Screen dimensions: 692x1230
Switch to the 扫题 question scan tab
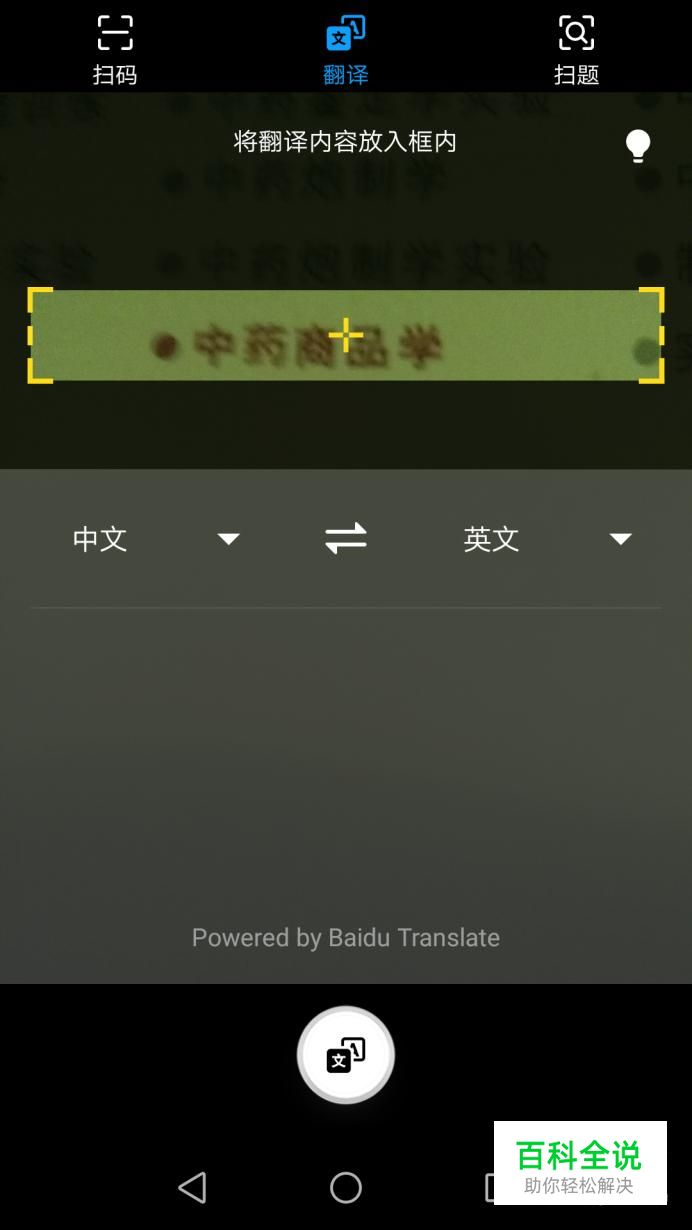[577, 49]
